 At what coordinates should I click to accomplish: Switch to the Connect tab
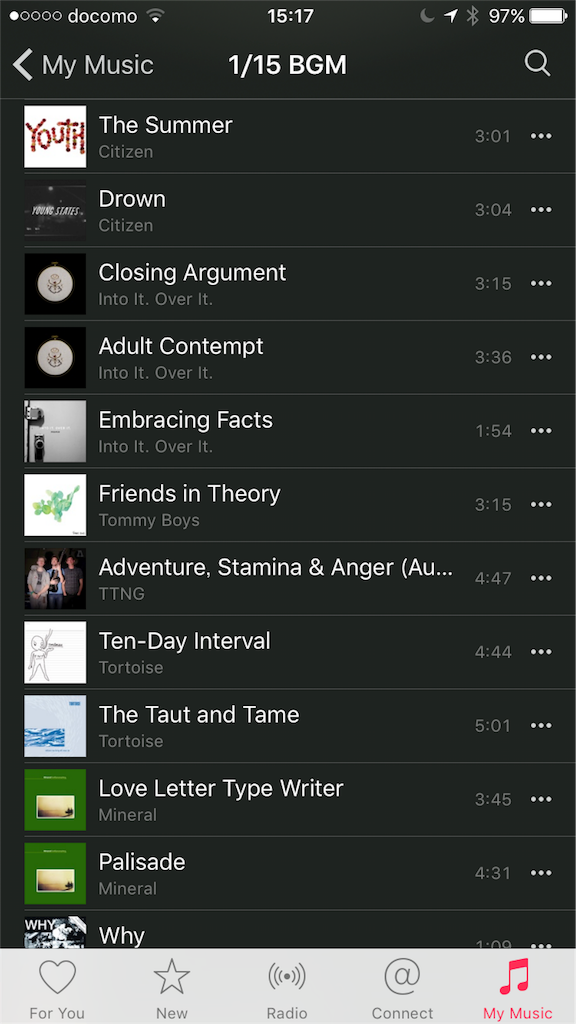pos(402,987)
